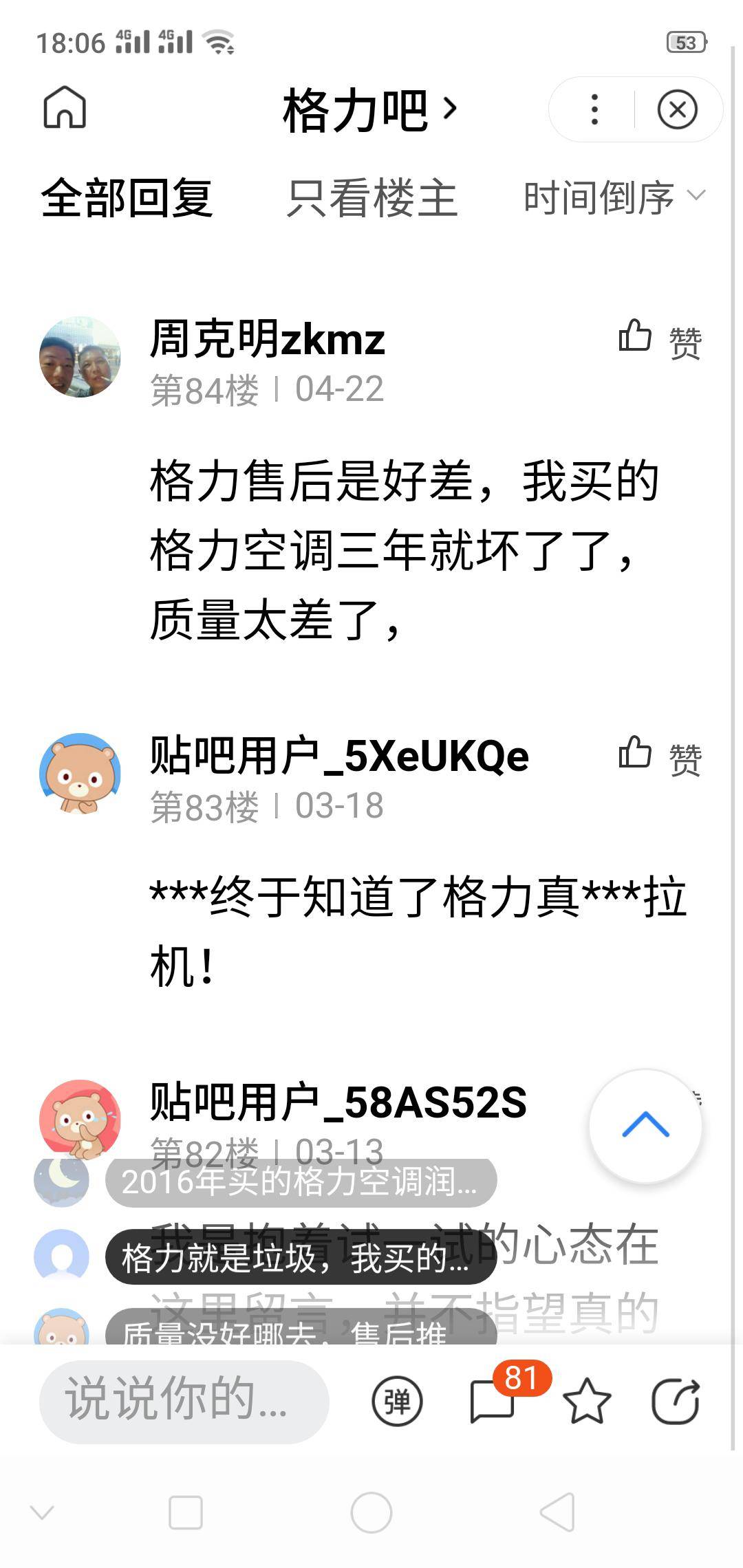The image size is (743, 1568).
Task: Open 贴吧用户_5XeUKQe's username profile
Action: 339,756
